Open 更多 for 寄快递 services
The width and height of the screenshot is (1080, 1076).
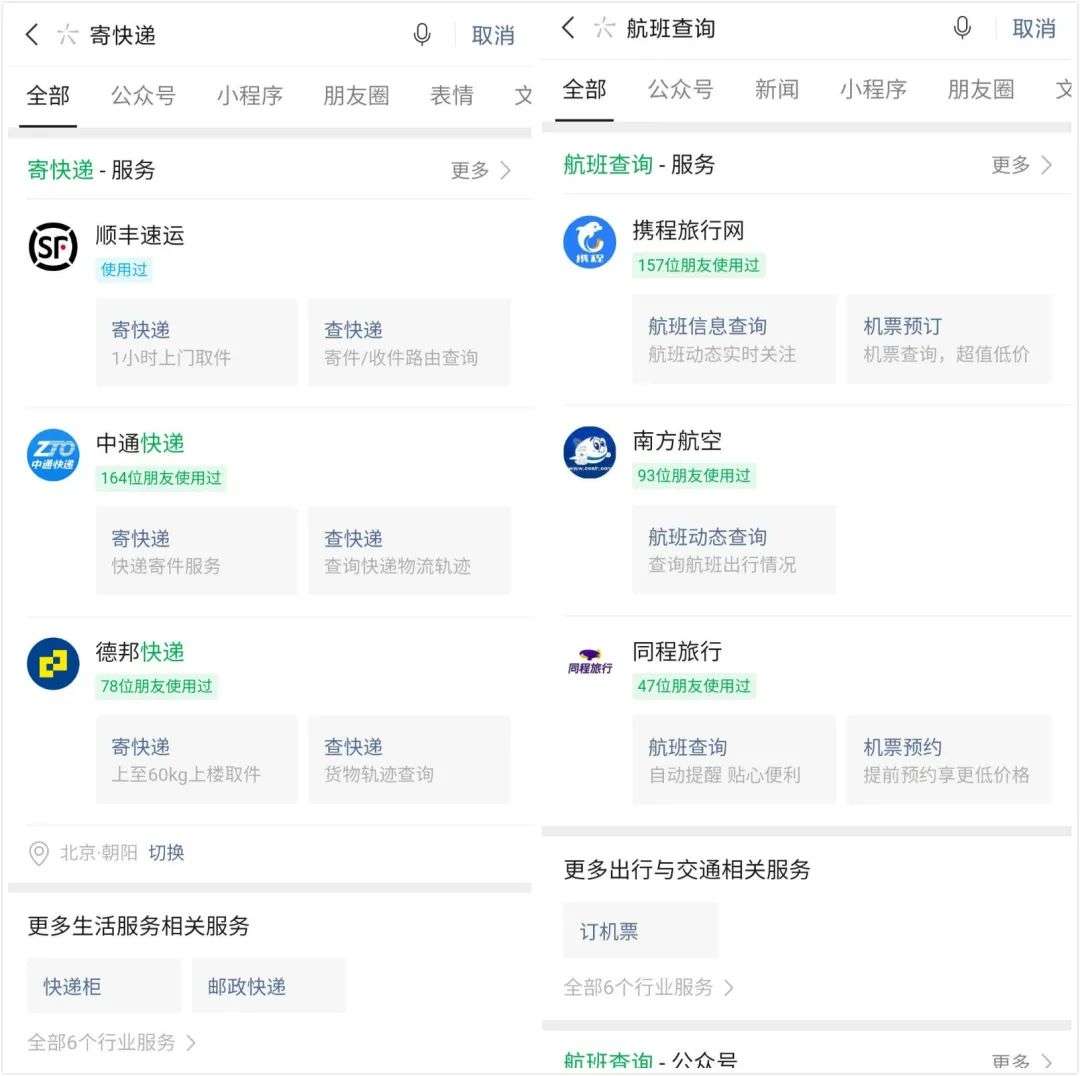(x=480, y=170)
